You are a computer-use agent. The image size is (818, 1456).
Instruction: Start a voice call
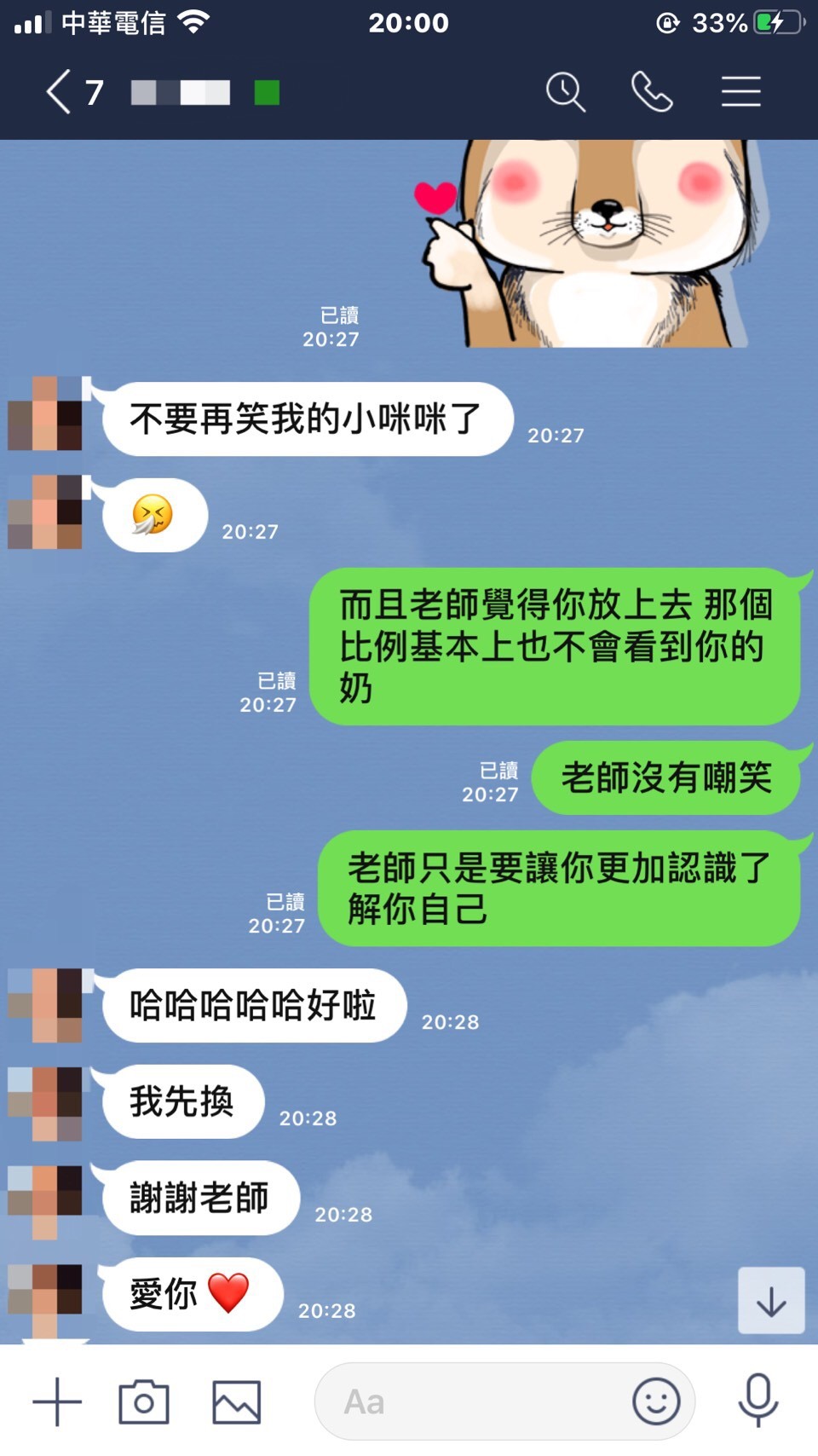pyautogui.click(x=652, y=92)
